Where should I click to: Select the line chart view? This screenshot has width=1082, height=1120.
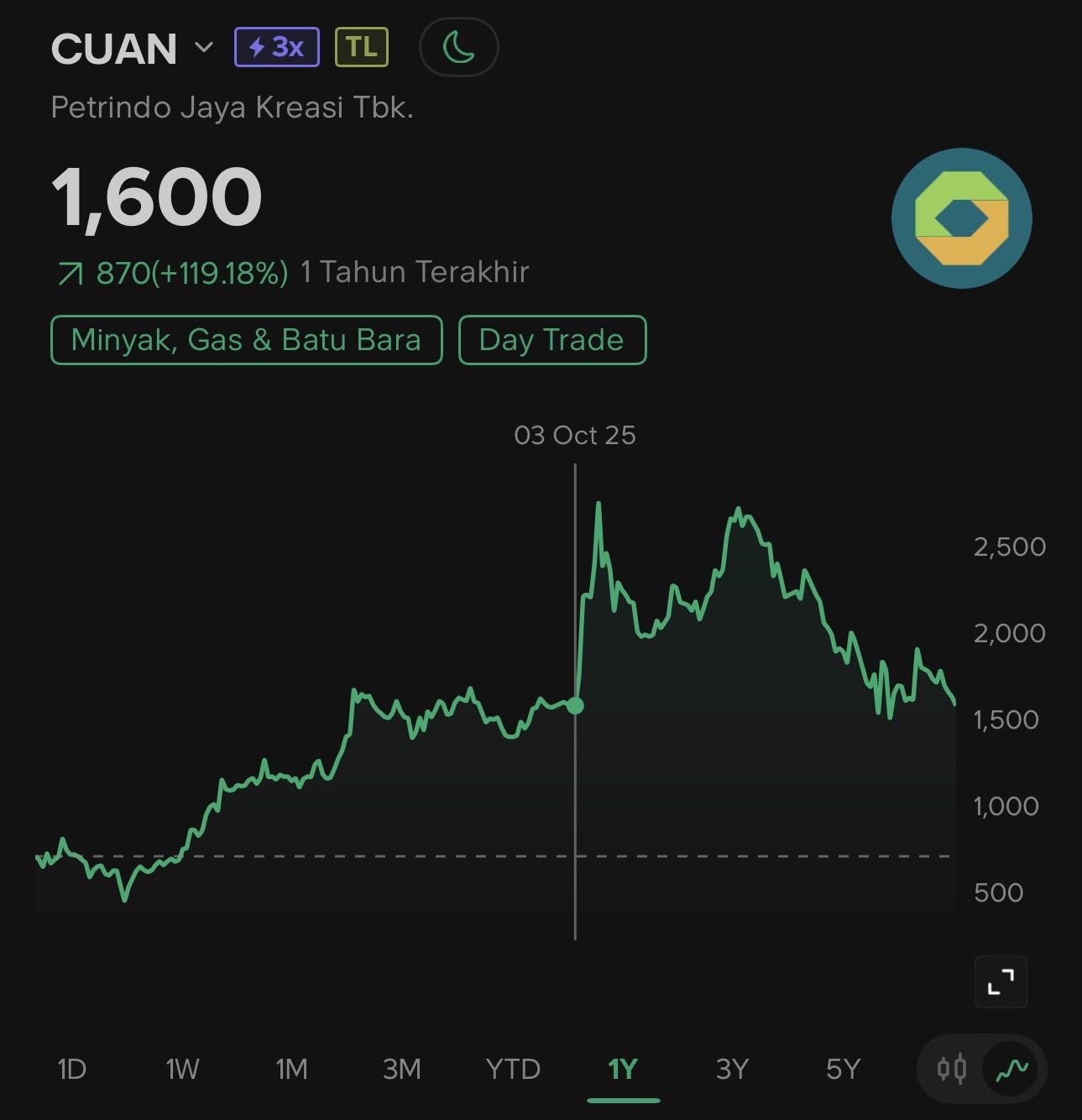coord(1011,1069)
